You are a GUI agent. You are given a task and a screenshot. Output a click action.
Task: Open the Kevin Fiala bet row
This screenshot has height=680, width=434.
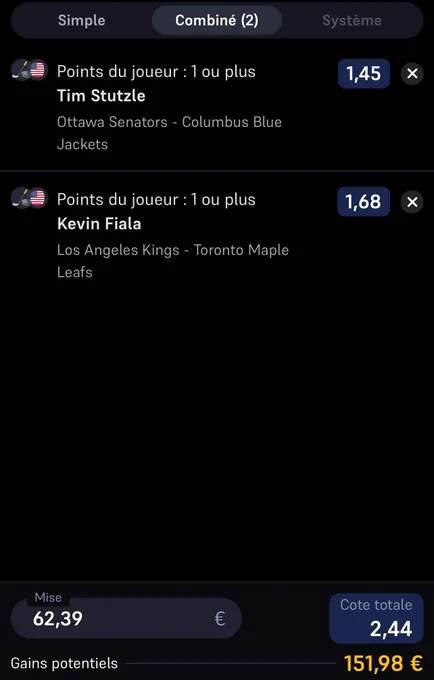click(x=217, y=235)
